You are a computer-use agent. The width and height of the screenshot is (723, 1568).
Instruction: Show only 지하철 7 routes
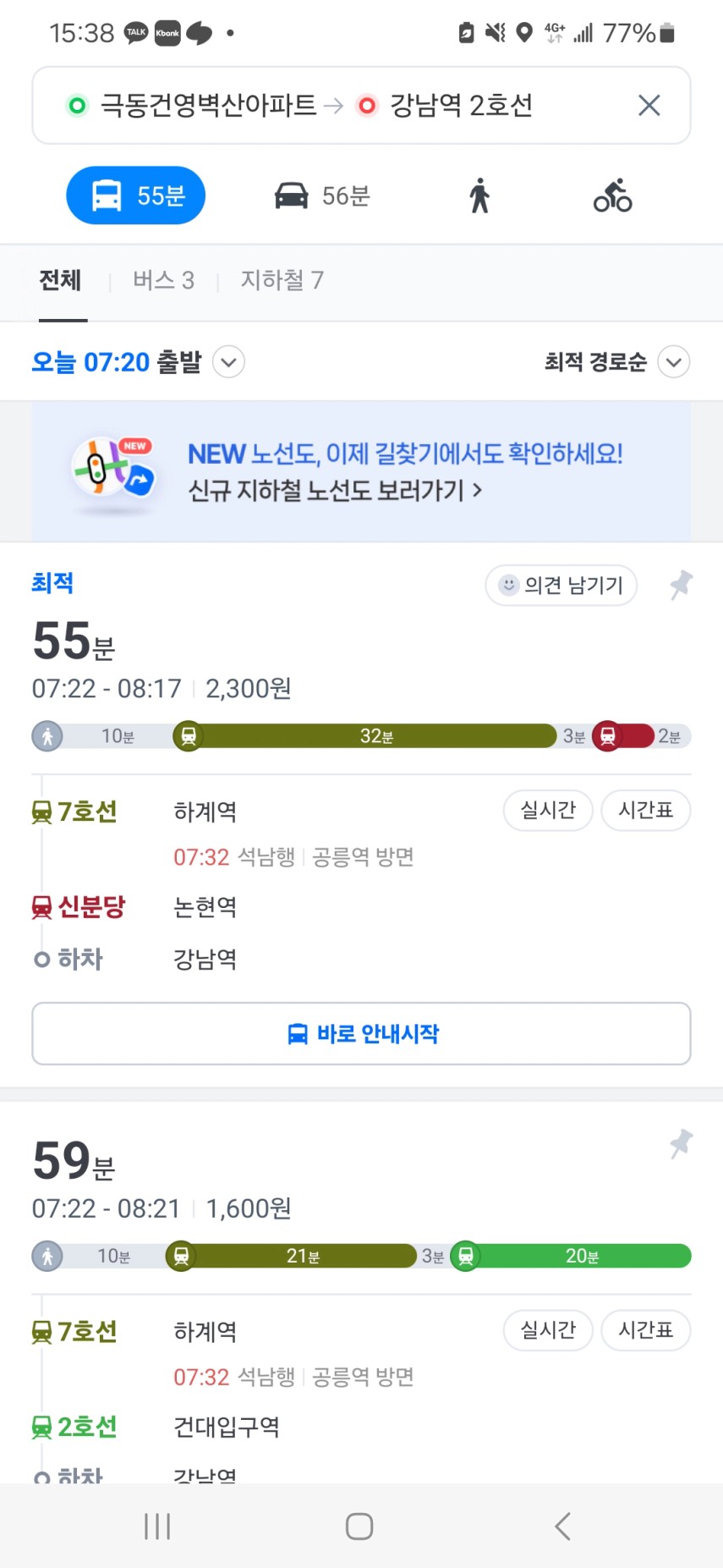coord(282,280)
